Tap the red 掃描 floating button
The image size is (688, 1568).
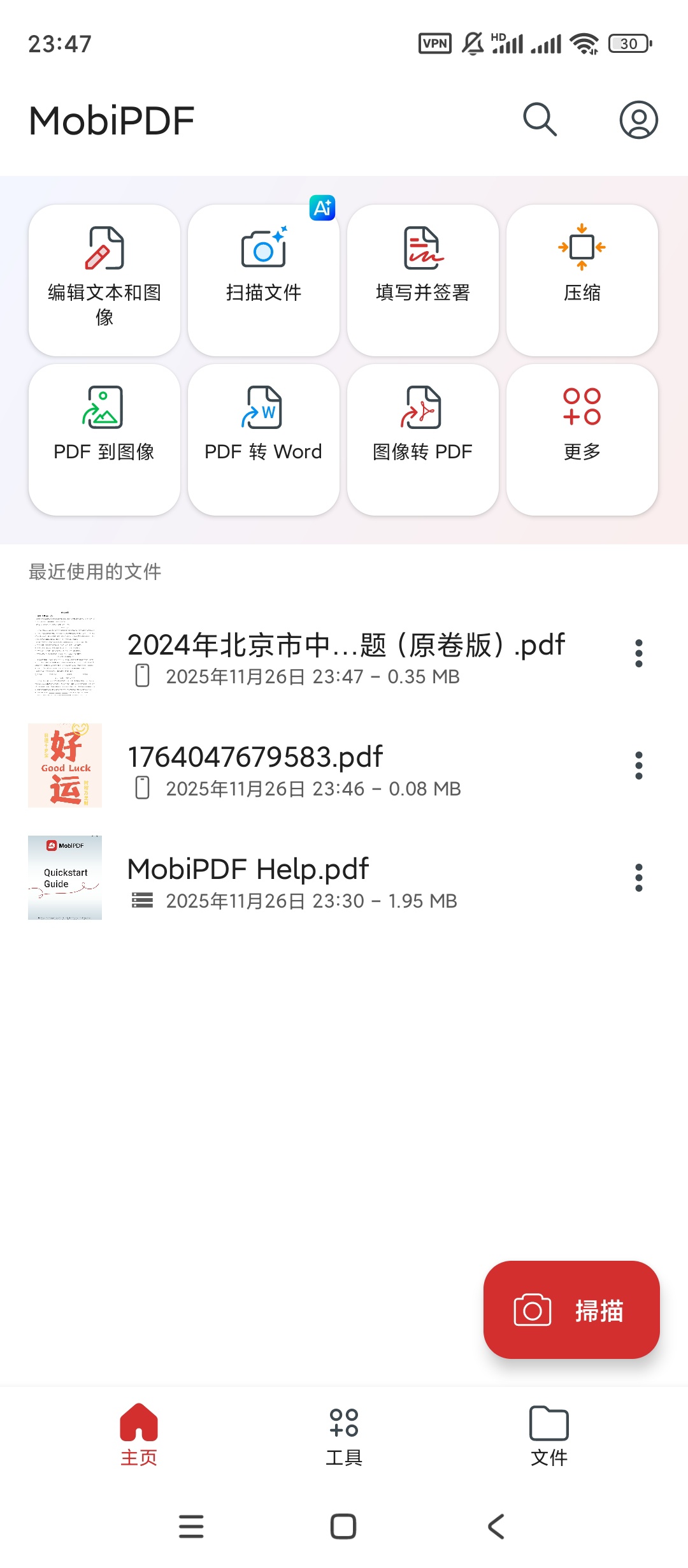(571, 1310)
